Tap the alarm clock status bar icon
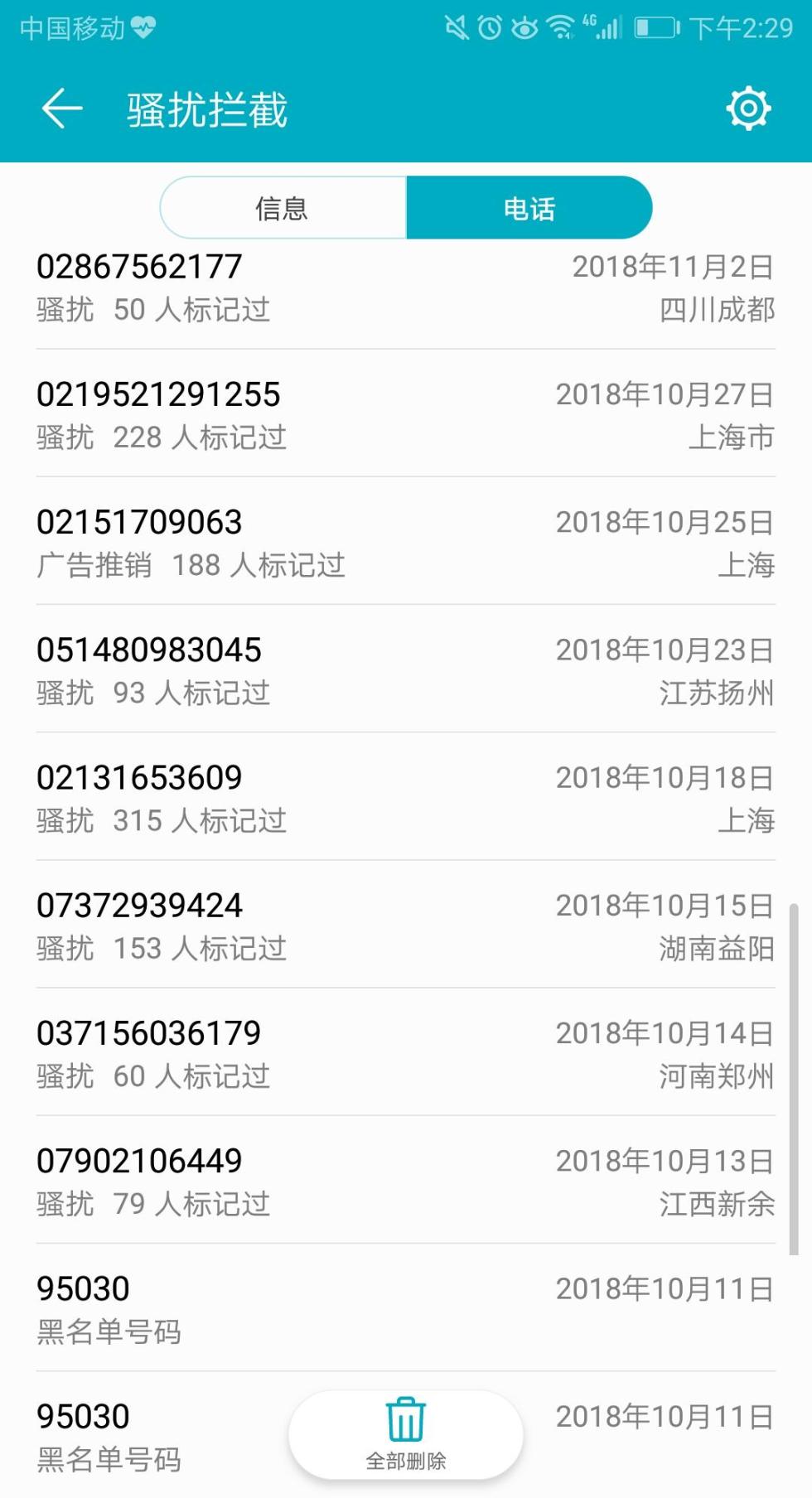The width and height of the screenshot is (812, 1498). pyautogui.click(x=491, y=27)
